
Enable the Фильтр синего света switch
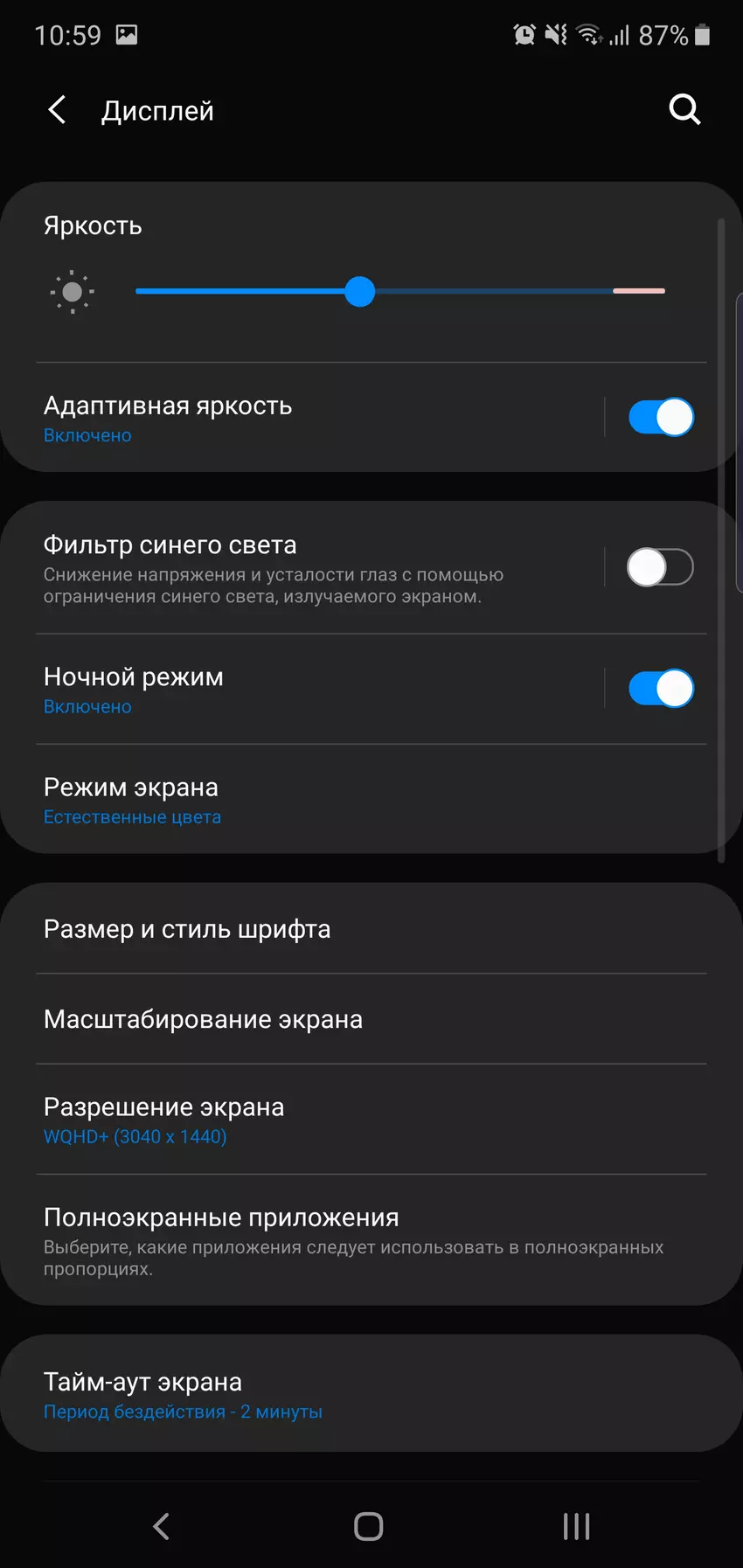(660, 567)
